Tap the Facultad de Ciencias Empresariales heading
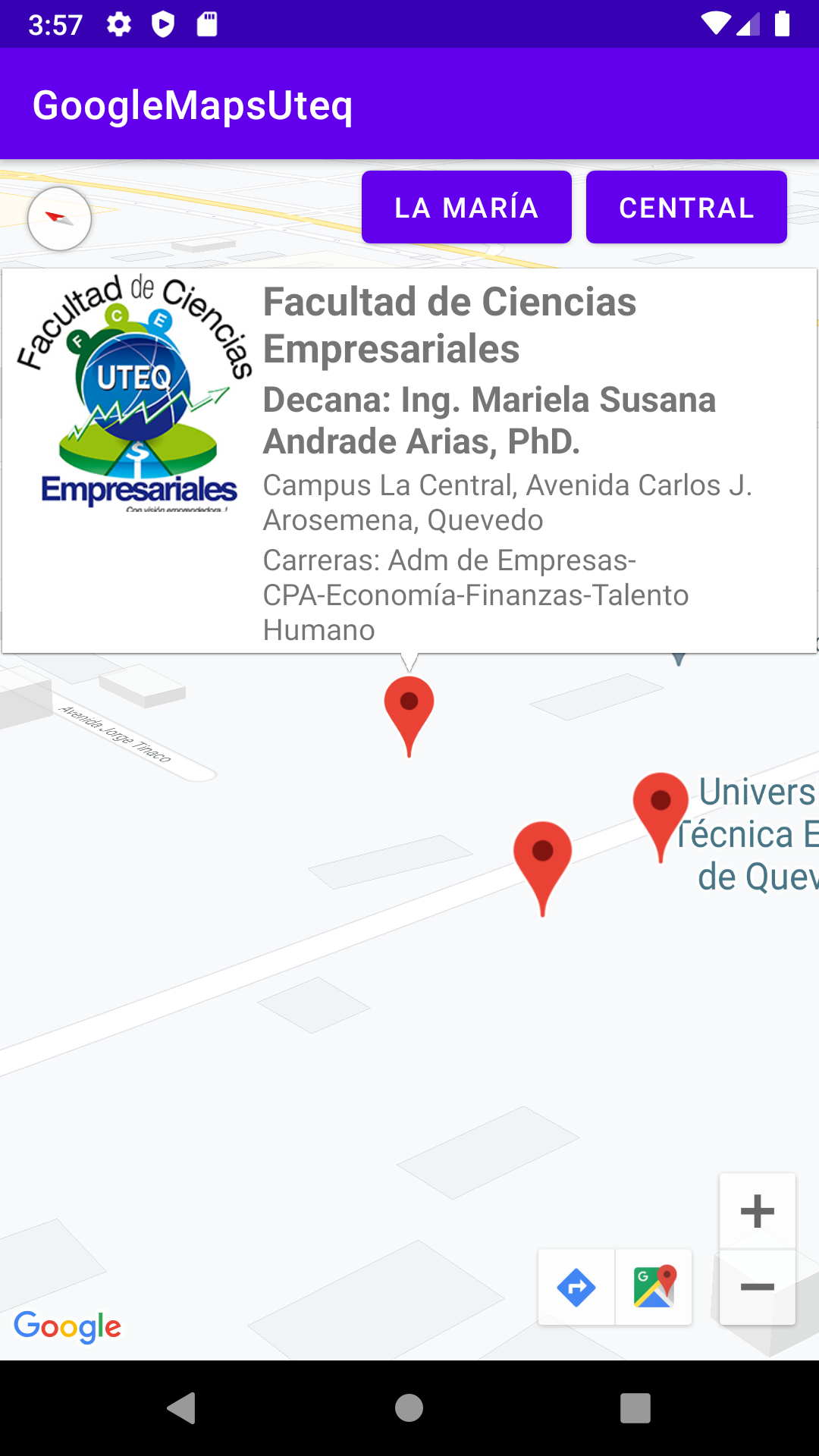Viewport: 819px width, 1456px height. click(x=450, y=326)
